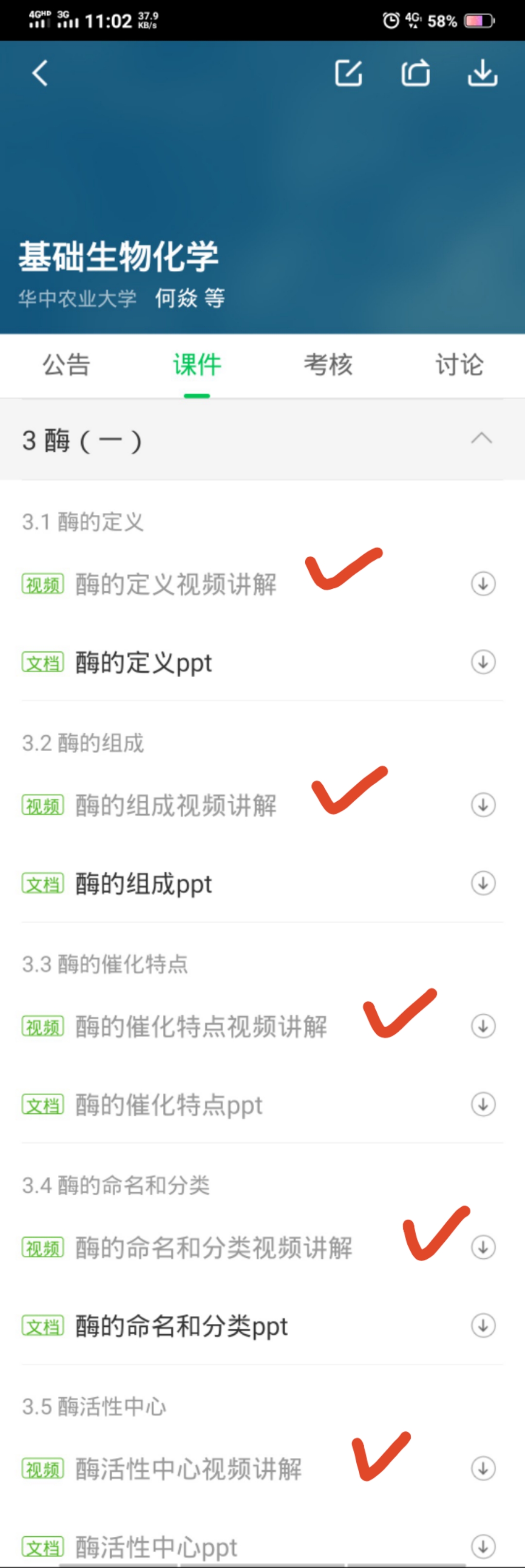525x1568 pixels.
Task: Open the 讨论 tab
Action: [x=459, y=365]
